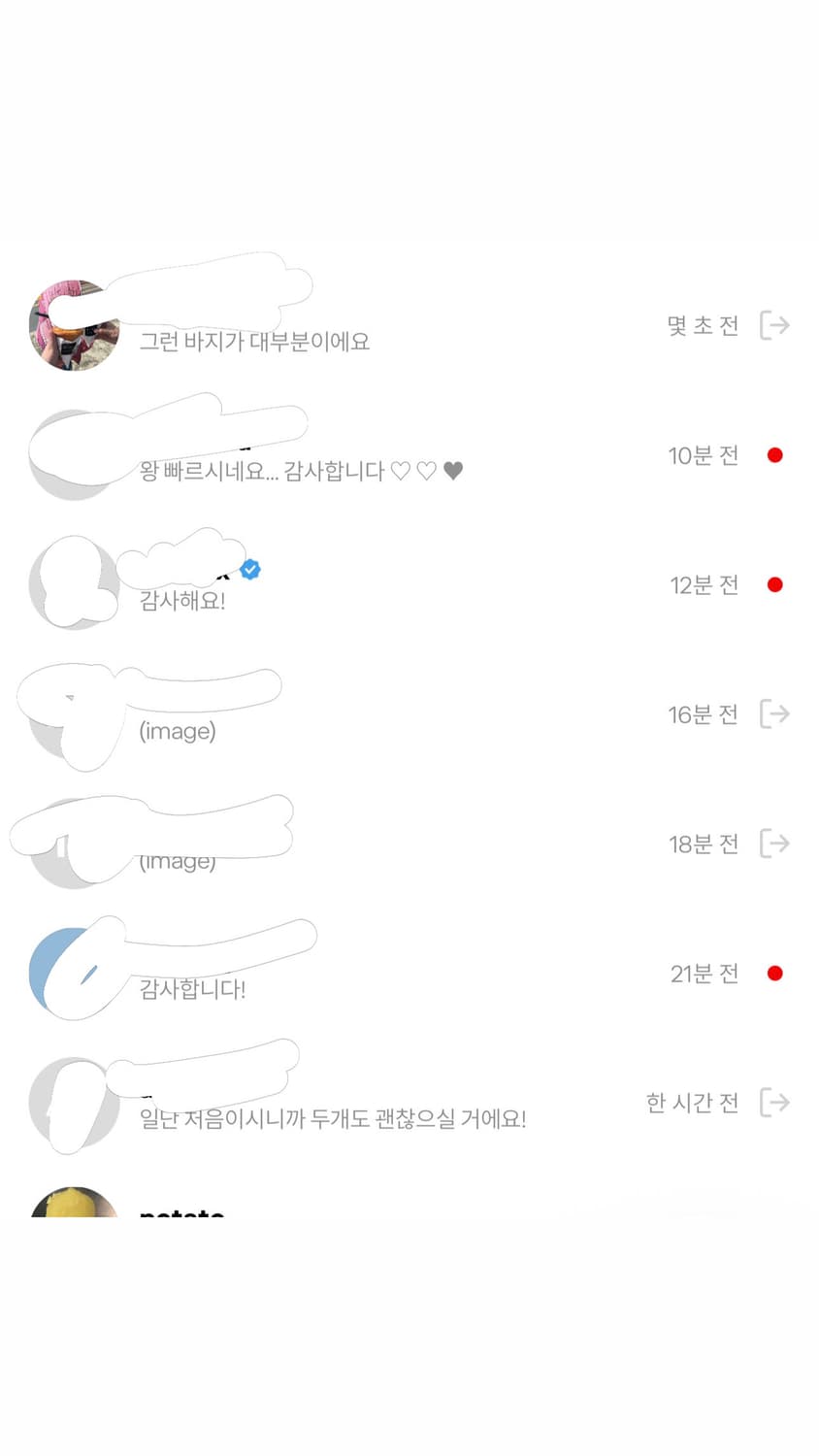Select the arrow icon next to 18분 전
Image resolution: width=819 pixels, height=1456 pixels.
(775, 844)
